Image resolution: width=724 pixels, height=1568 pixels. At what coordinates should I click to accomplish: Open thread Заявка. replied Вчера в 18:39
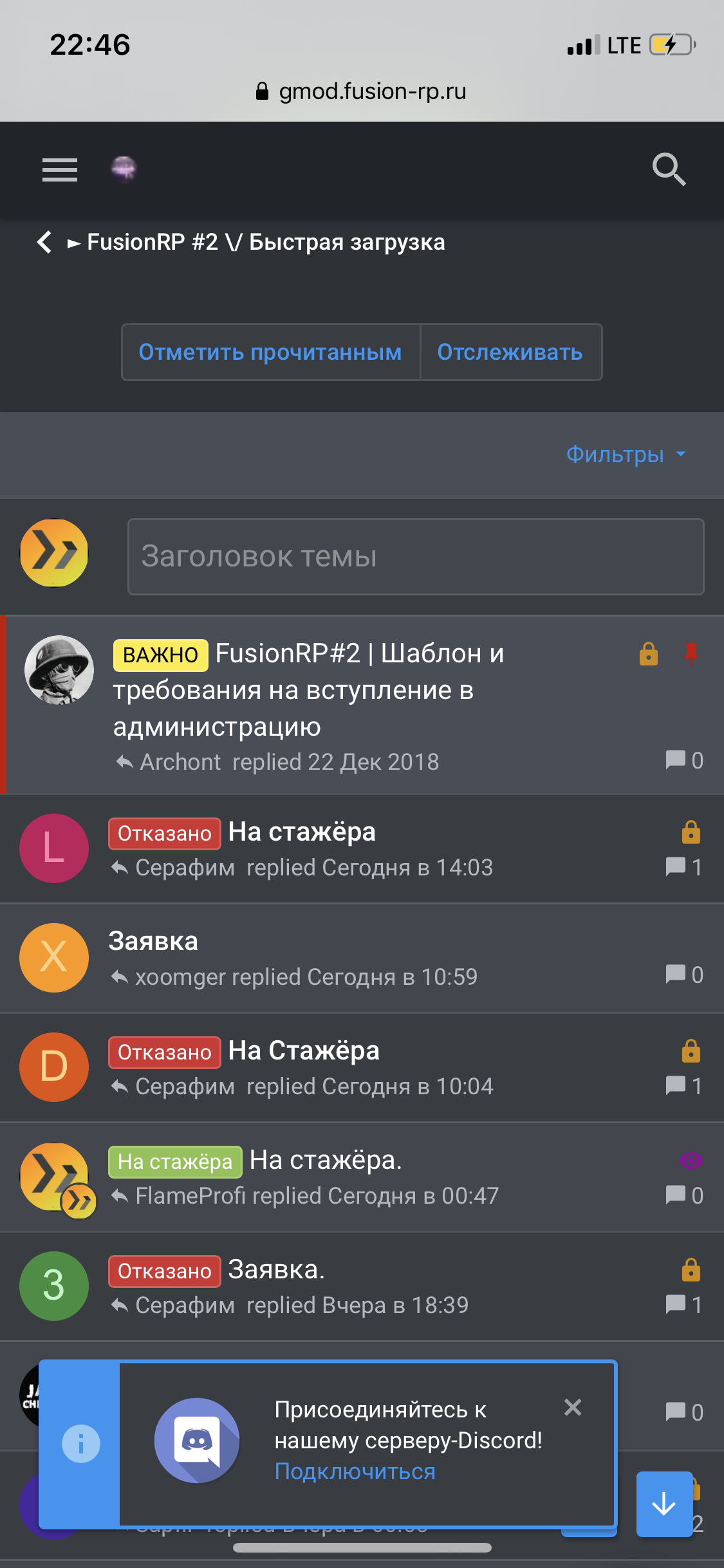click(x=276, y=1270)
